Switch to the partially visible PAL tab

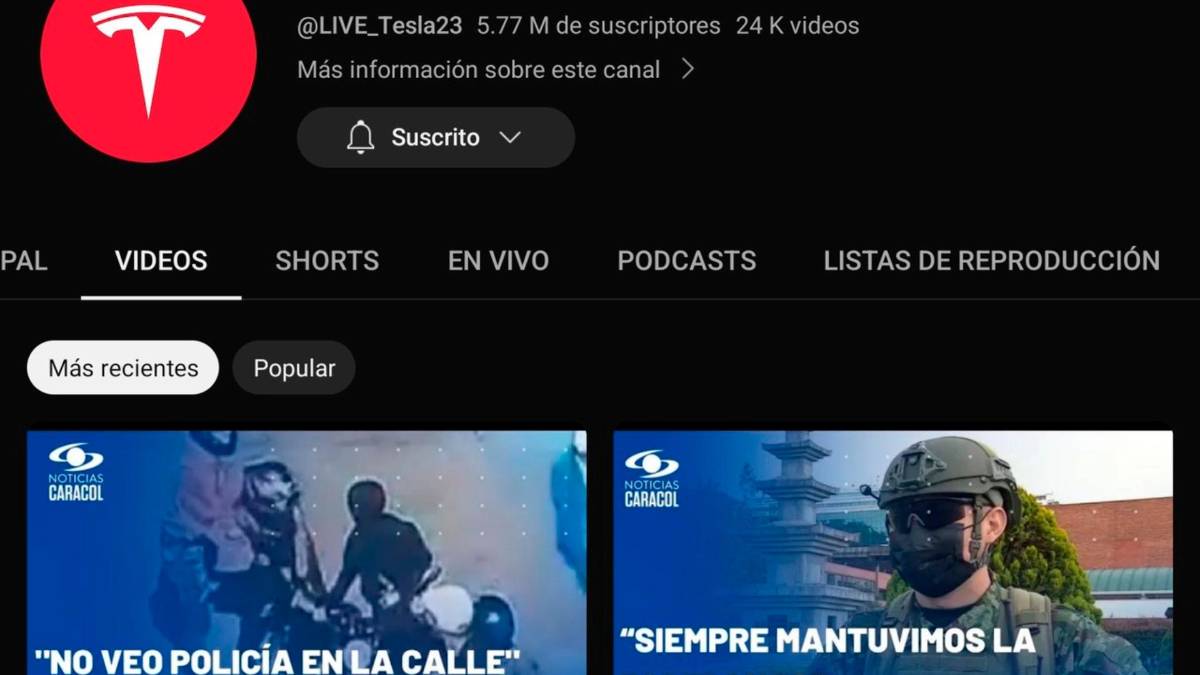coord(24,261)
